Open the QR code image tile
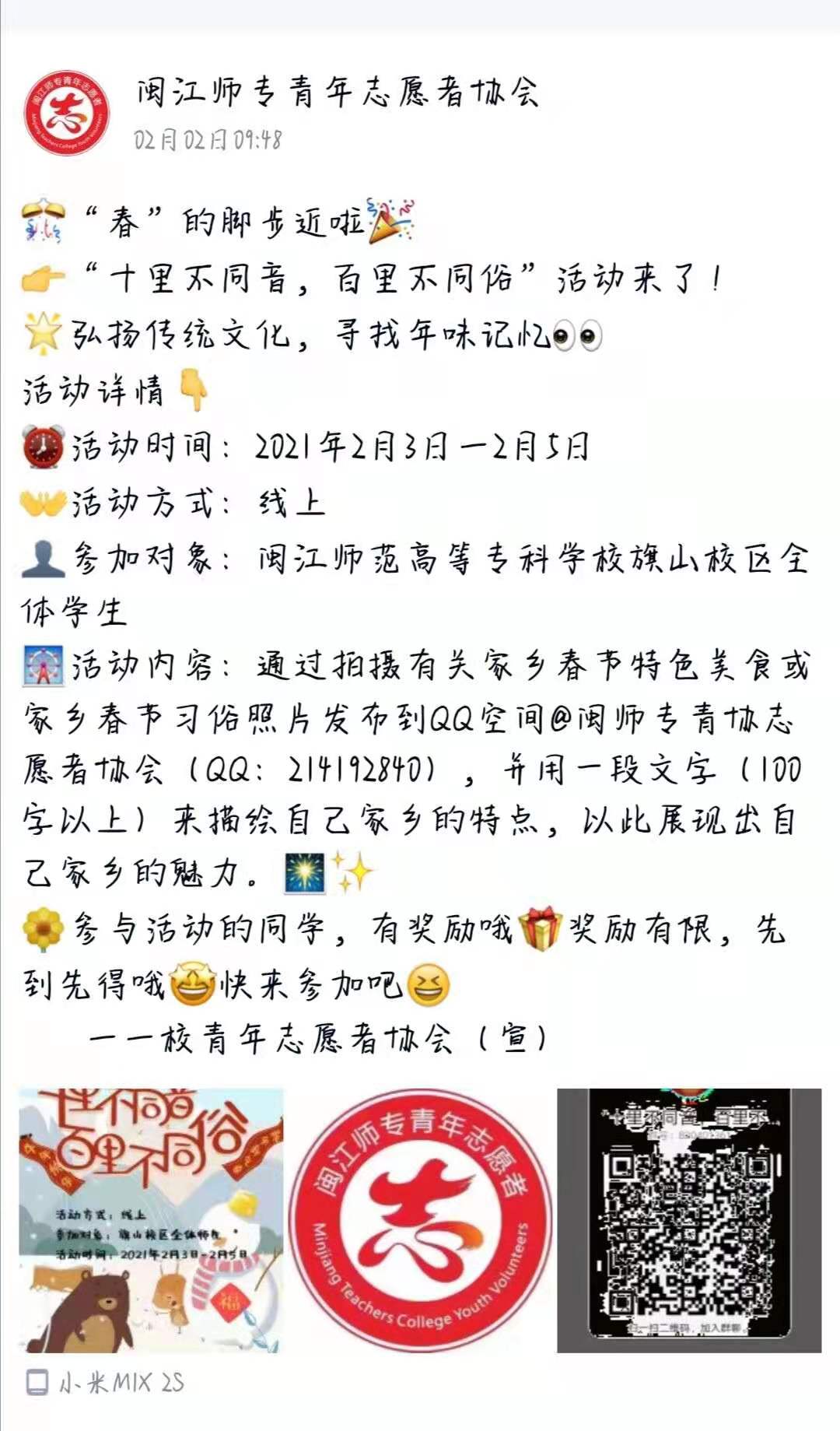Viewport: 840px width, 1431px height. pos(689,1219)
